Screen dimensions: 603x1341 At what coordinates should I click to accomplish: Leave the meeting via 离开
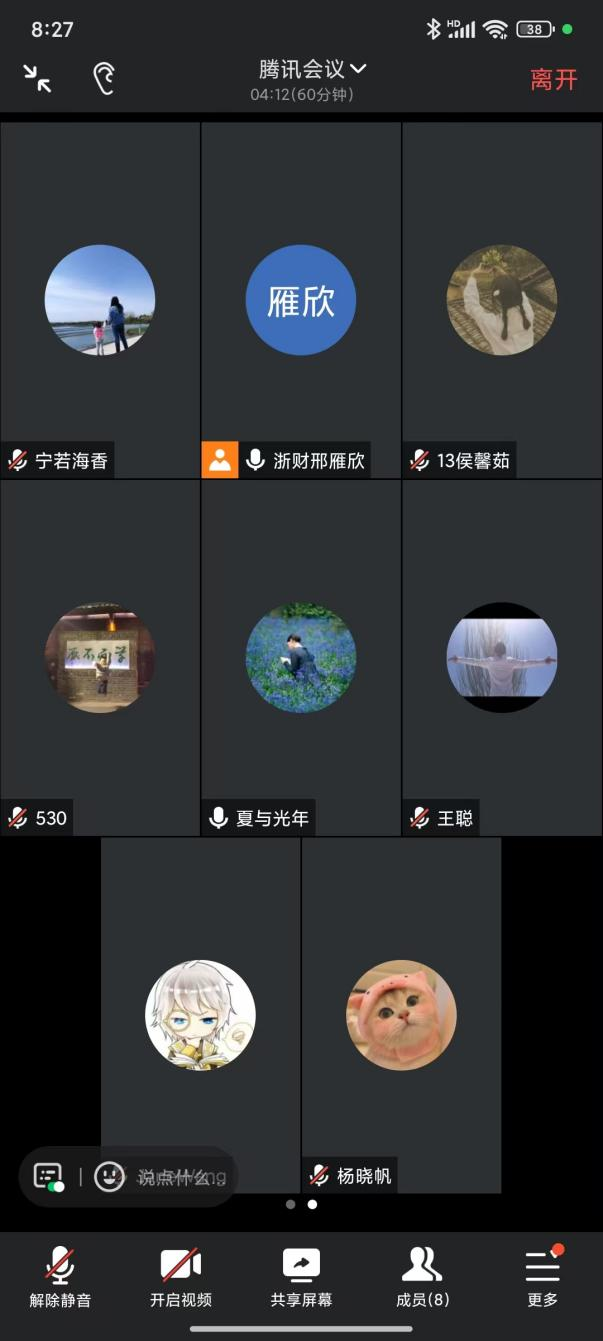pos(553,80)
